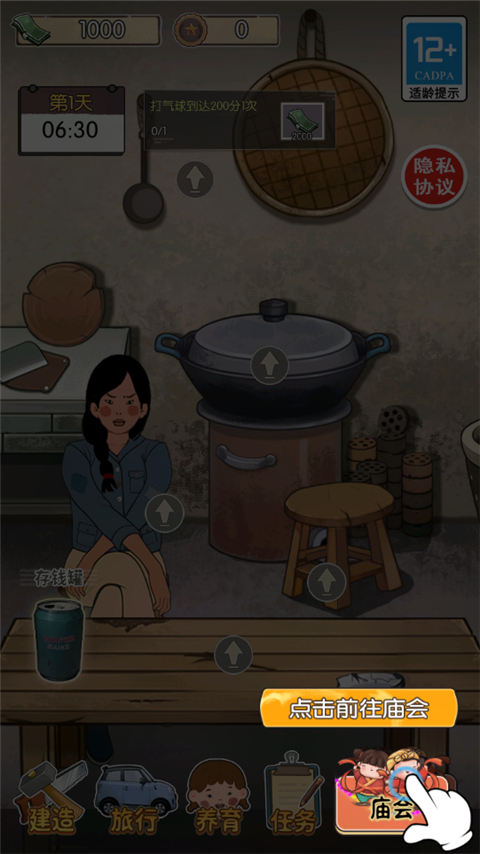Upgrade the cooking pot via its arrow
The height and width of the screenshot is (854, 480).
pyautogui.click(x=269, y=365)
